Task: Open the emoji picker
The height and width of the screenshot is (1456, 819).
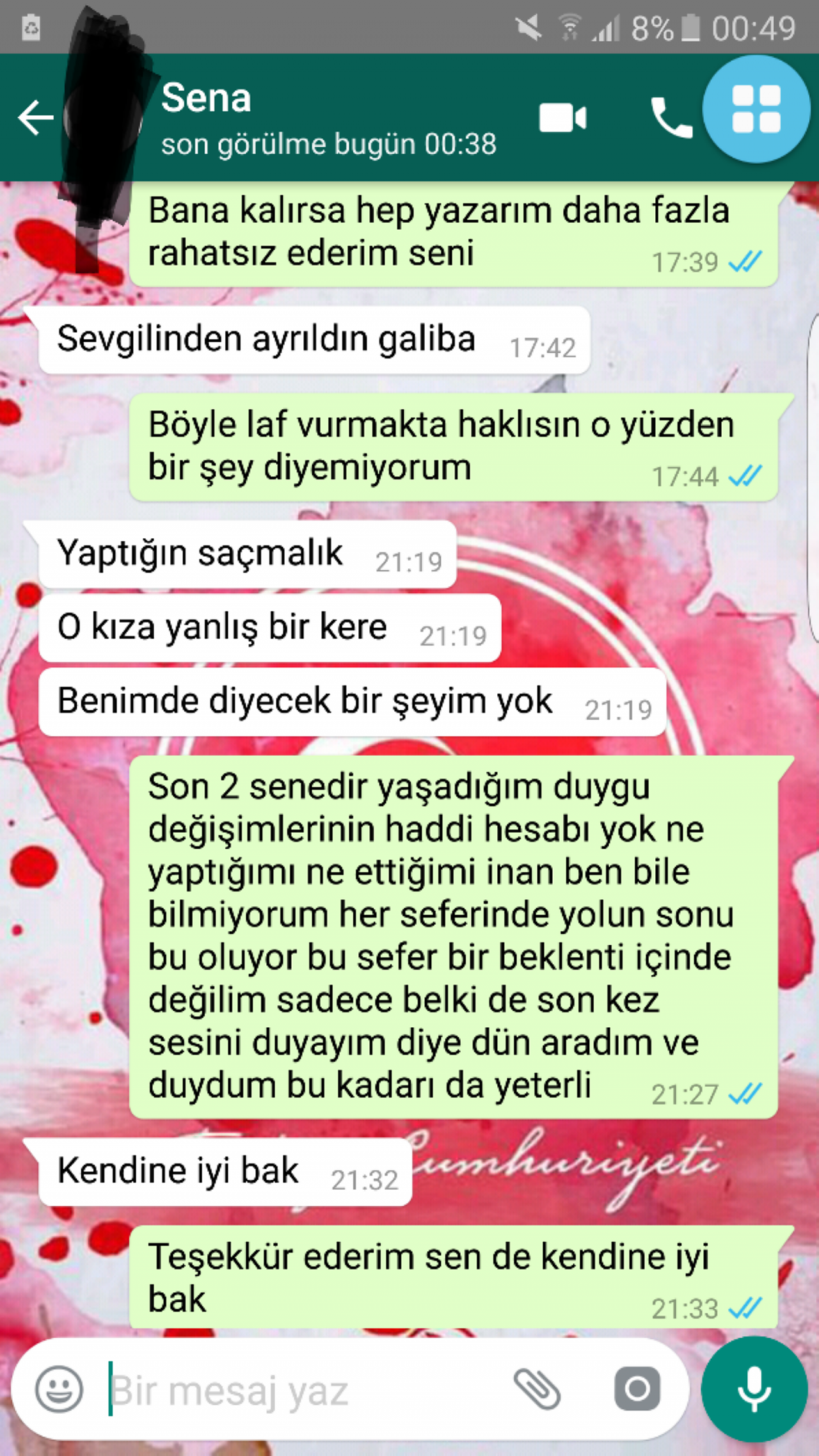Action: [x=59, y=1389]
